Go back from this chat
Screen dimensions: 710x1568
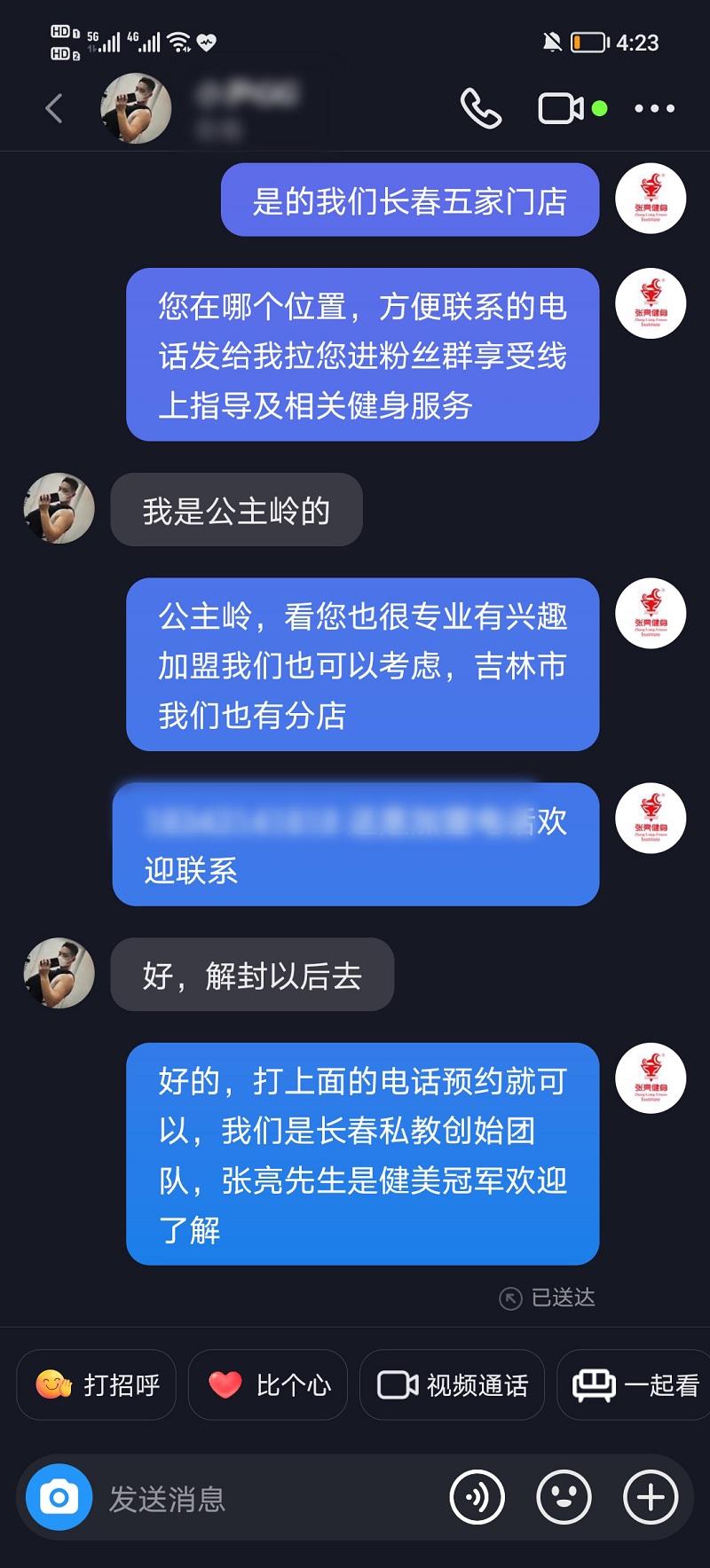(54, 109)
